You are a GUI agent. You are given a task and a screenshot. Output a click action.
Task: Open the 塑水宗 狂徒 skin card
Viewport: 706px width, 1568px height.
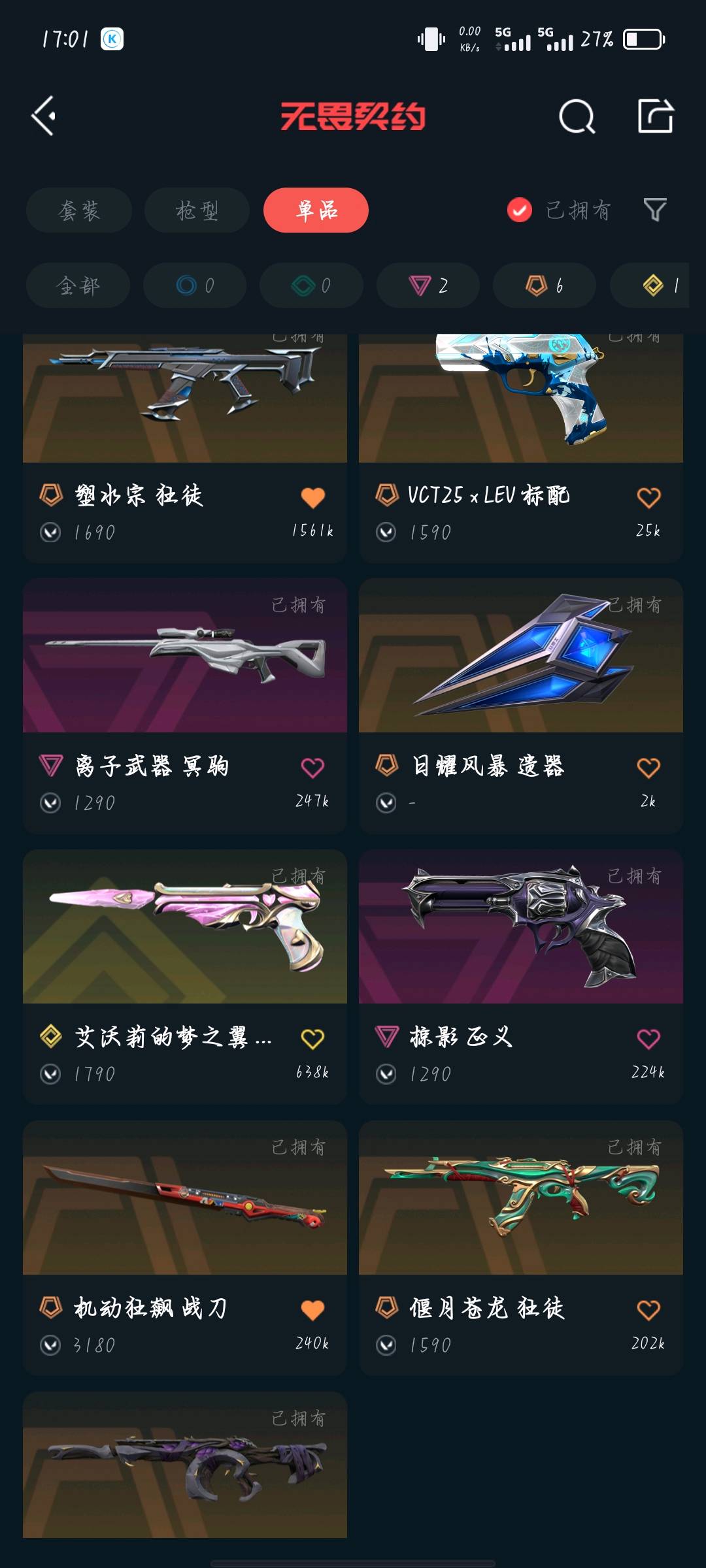[x=184, y=405]
